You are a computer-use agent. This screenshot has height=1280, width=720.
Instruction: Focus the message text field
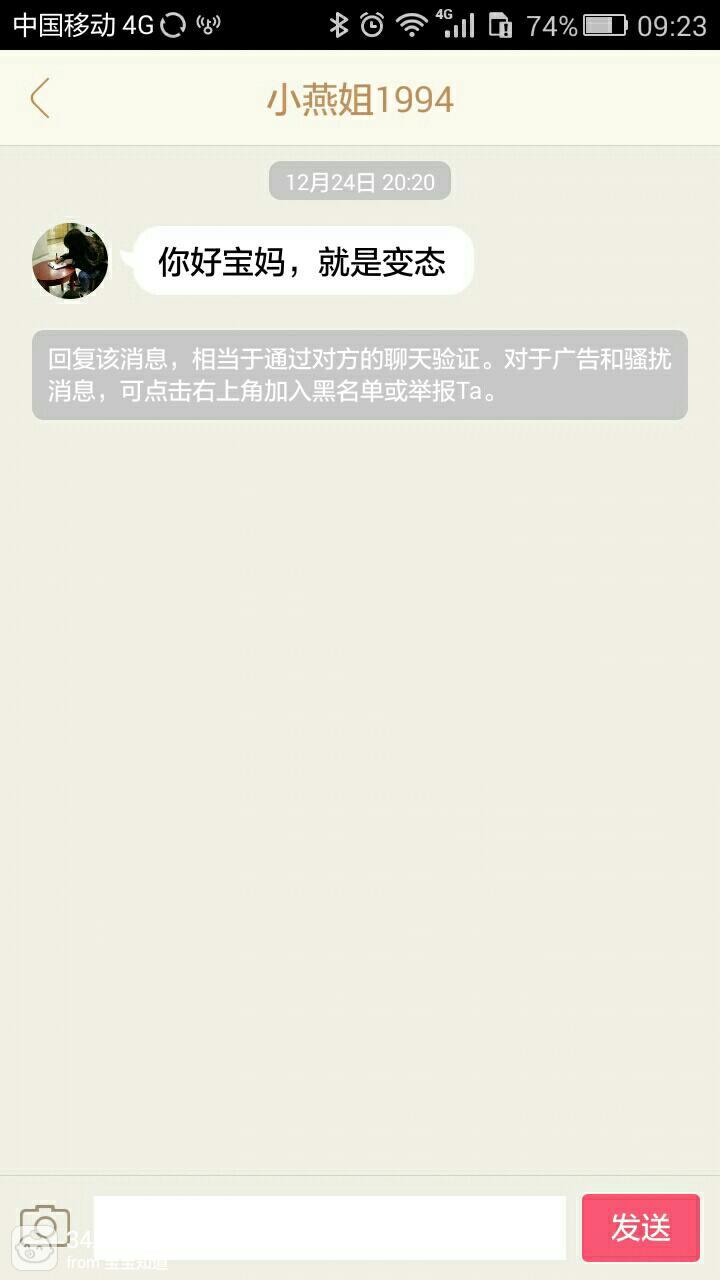(330, 1227)
